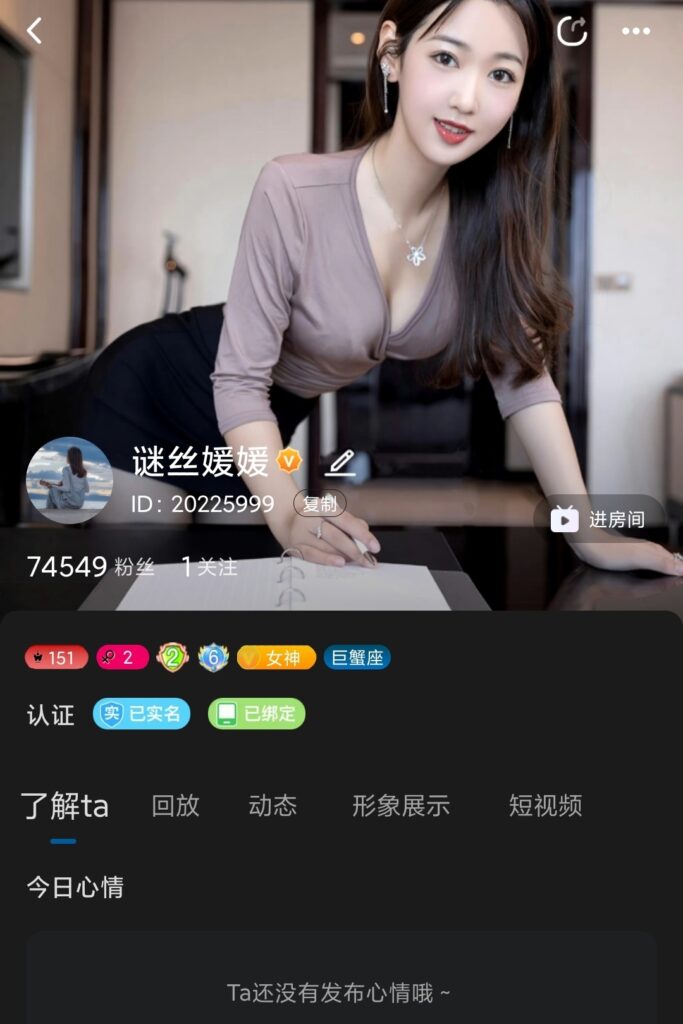Tap the share arrow icon
Viewport: 683px width, 1024px height.
pyautogui.click(x=572, y=31)
